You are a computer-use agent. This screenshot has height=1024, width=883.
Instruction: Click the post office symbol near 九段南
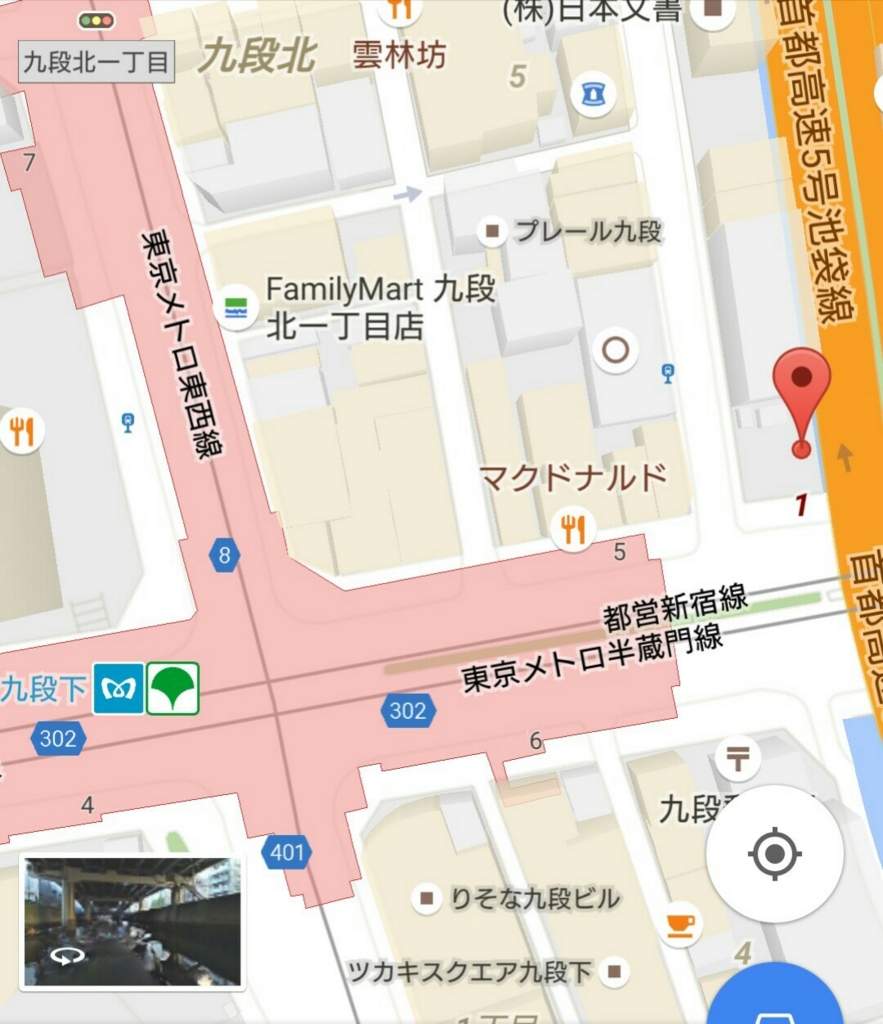pos(737,759)
